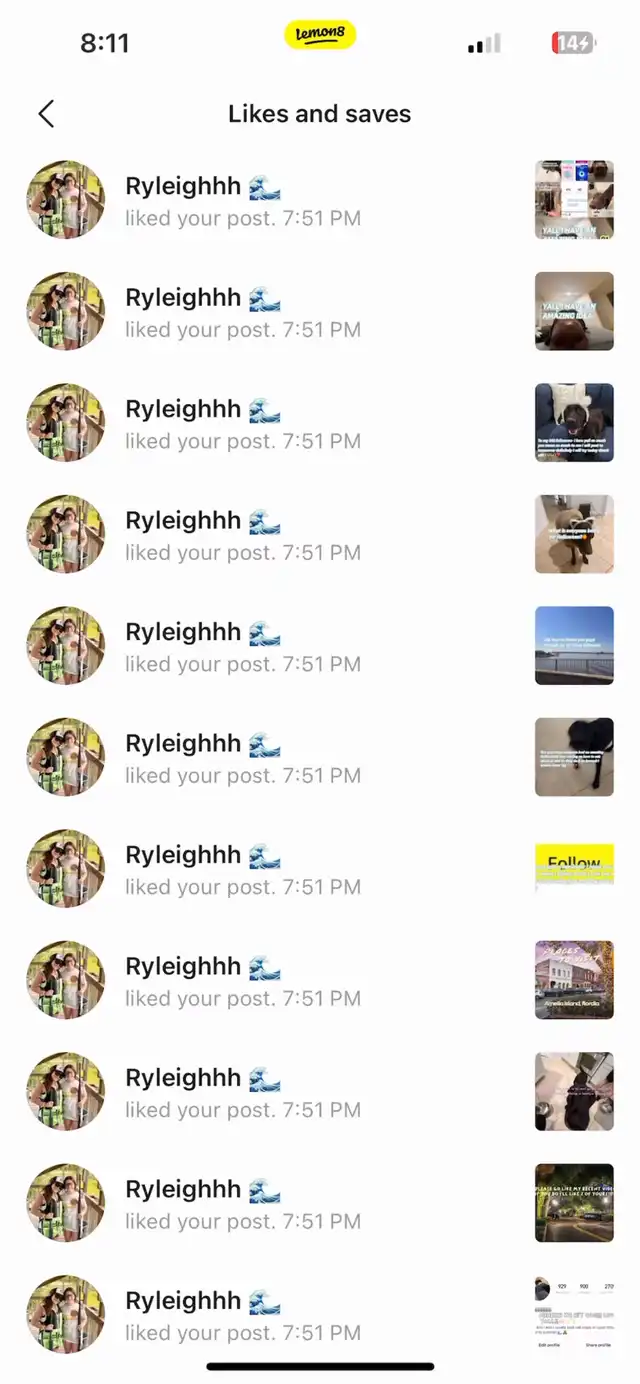This screenshot has width=640, height=1384.
Task: View the profile screenshot post thumbnail
Action: pos(574,1312)
